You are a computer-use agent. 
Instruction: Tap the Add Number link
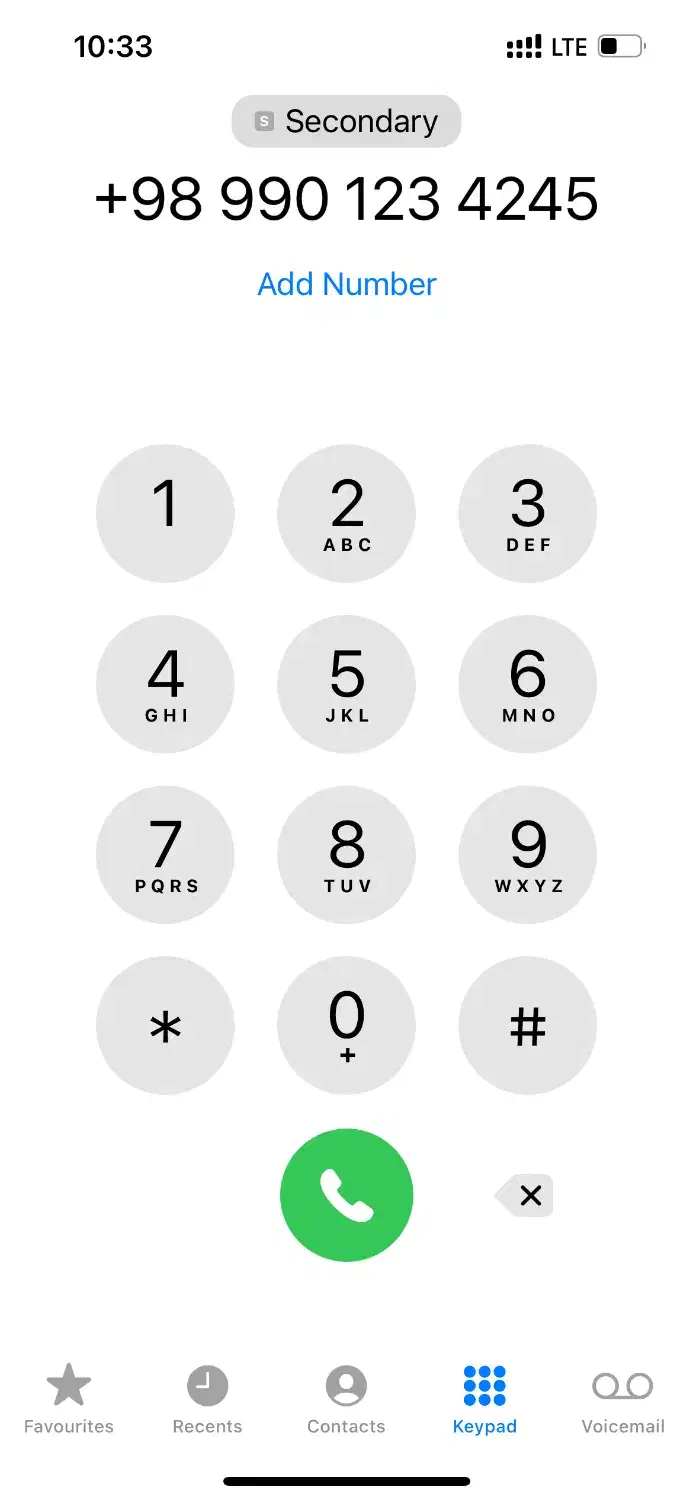(x=346, y=284)
